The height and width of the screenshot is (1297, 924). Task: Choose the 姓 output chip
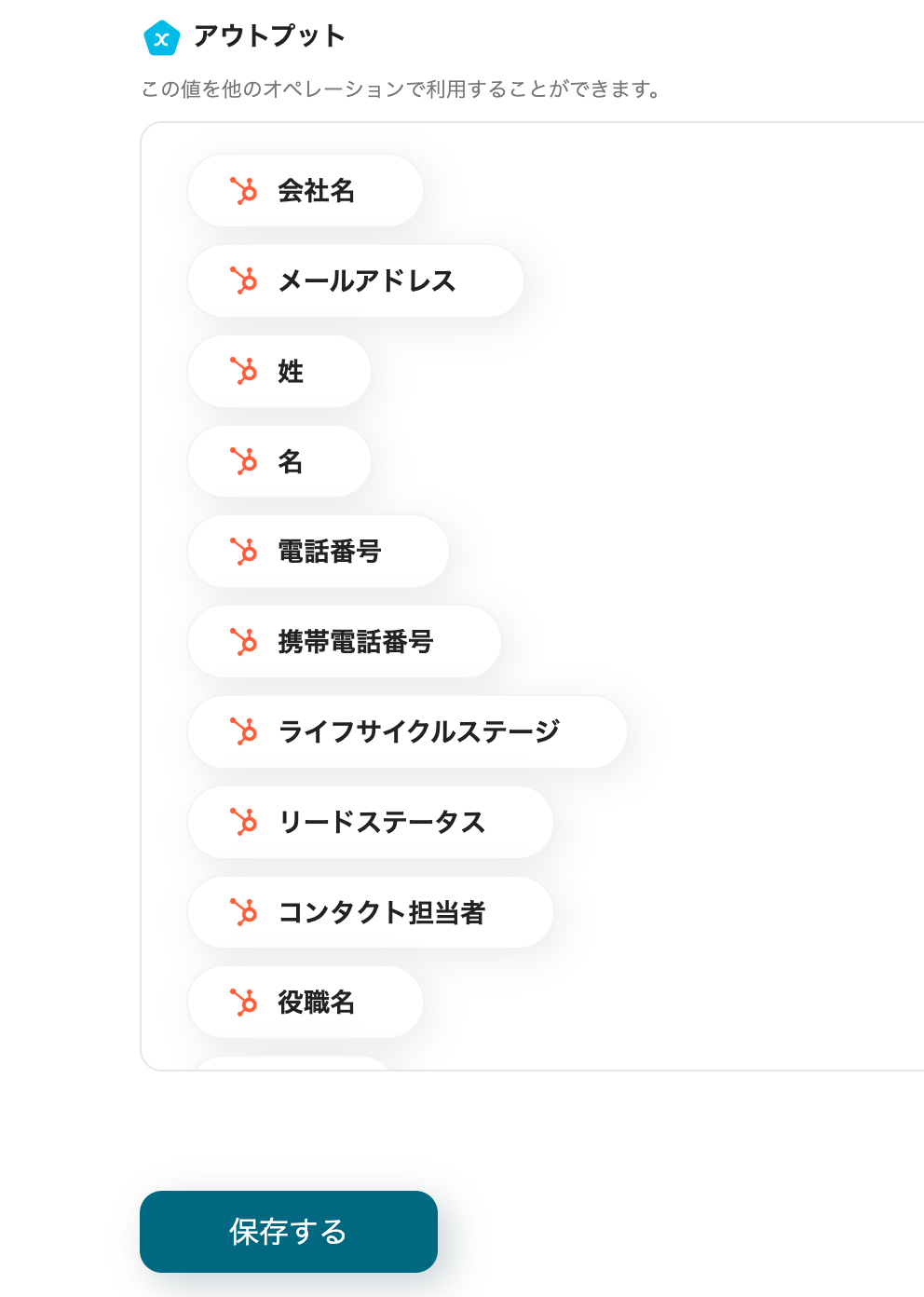click(x=279, y=372)
